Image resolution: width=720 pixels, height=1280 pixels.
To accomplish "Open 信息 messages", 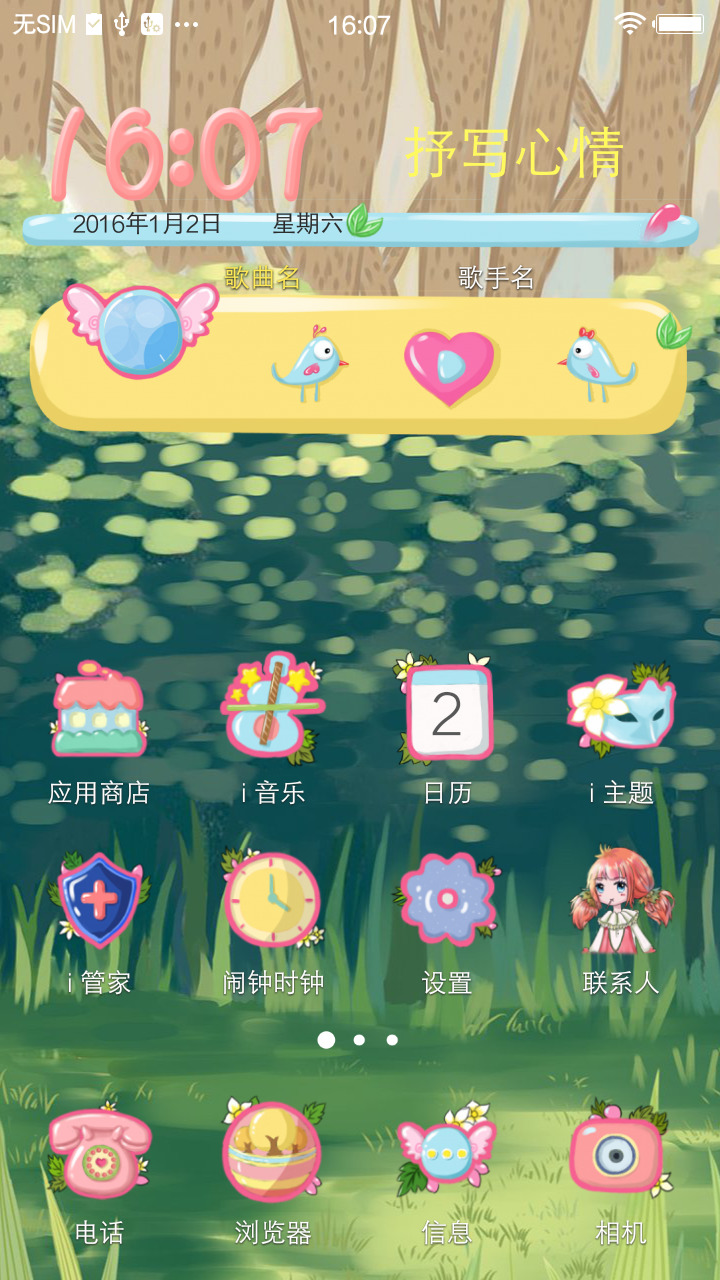I will [447, 1153].
